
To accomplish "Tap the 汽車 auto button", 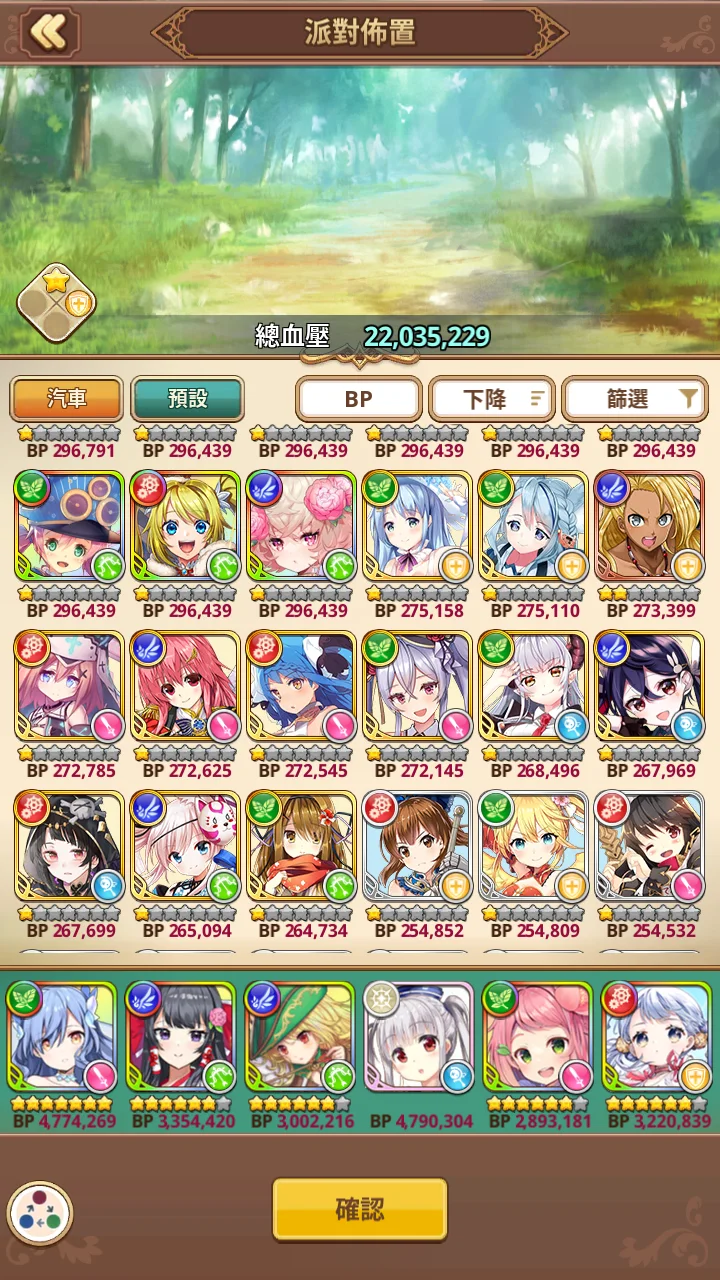I will pyautogui.click(x=67, y=398).
